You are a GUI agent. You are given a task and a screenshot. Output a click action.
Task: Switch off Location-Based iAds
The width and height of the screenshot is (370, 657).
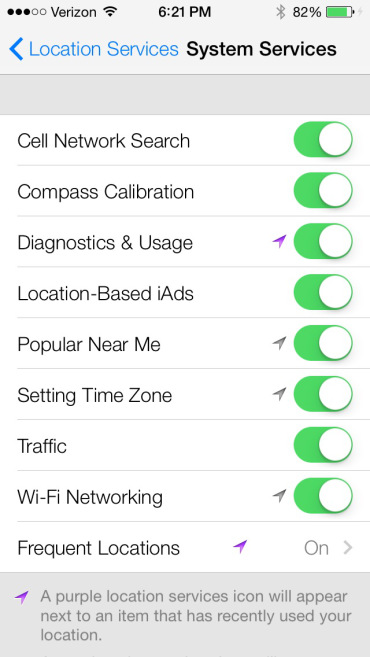tap(323, 292)
